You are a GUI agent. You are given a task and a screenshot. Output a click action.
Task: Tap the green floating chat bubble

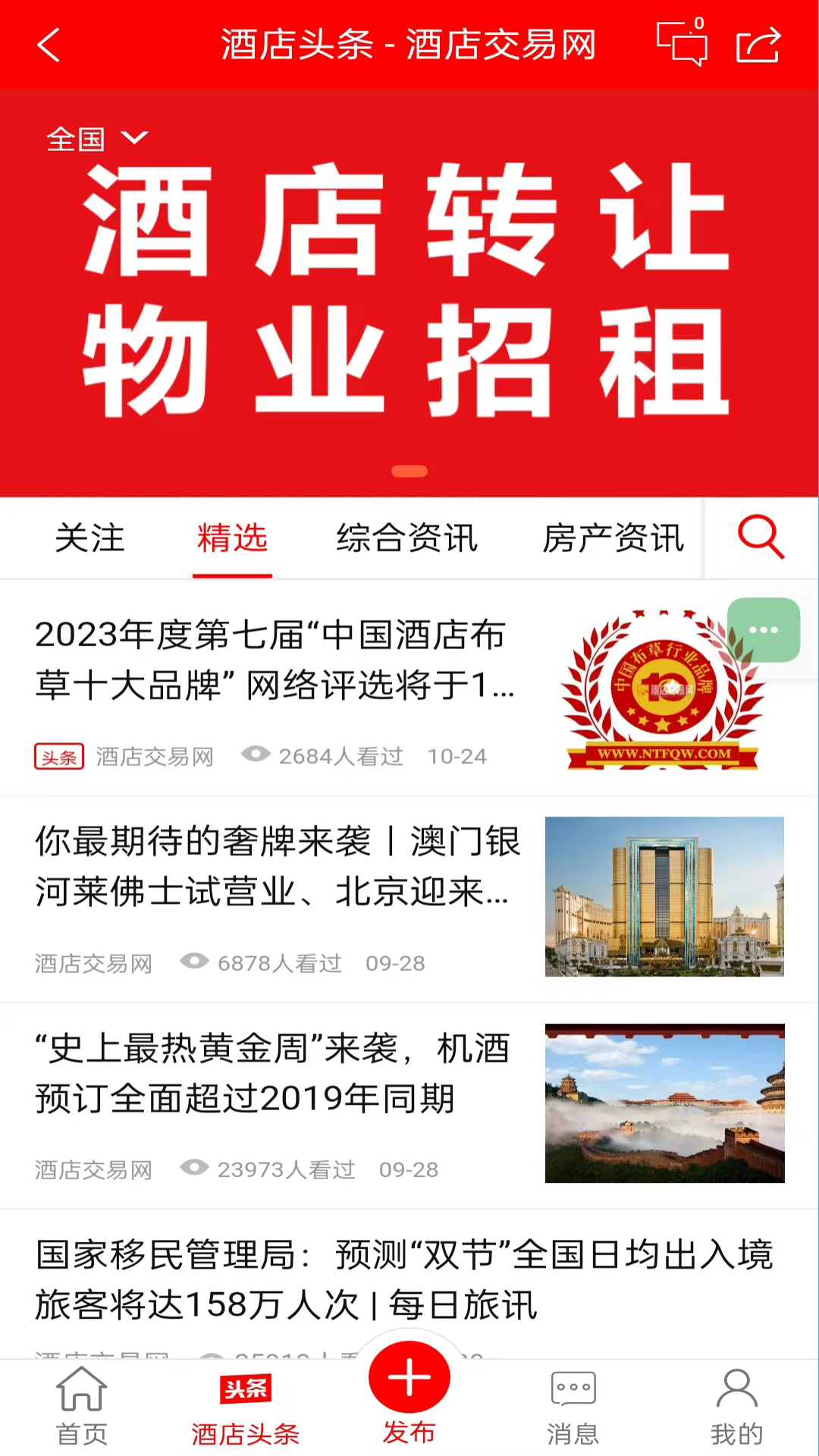point(764,629)
